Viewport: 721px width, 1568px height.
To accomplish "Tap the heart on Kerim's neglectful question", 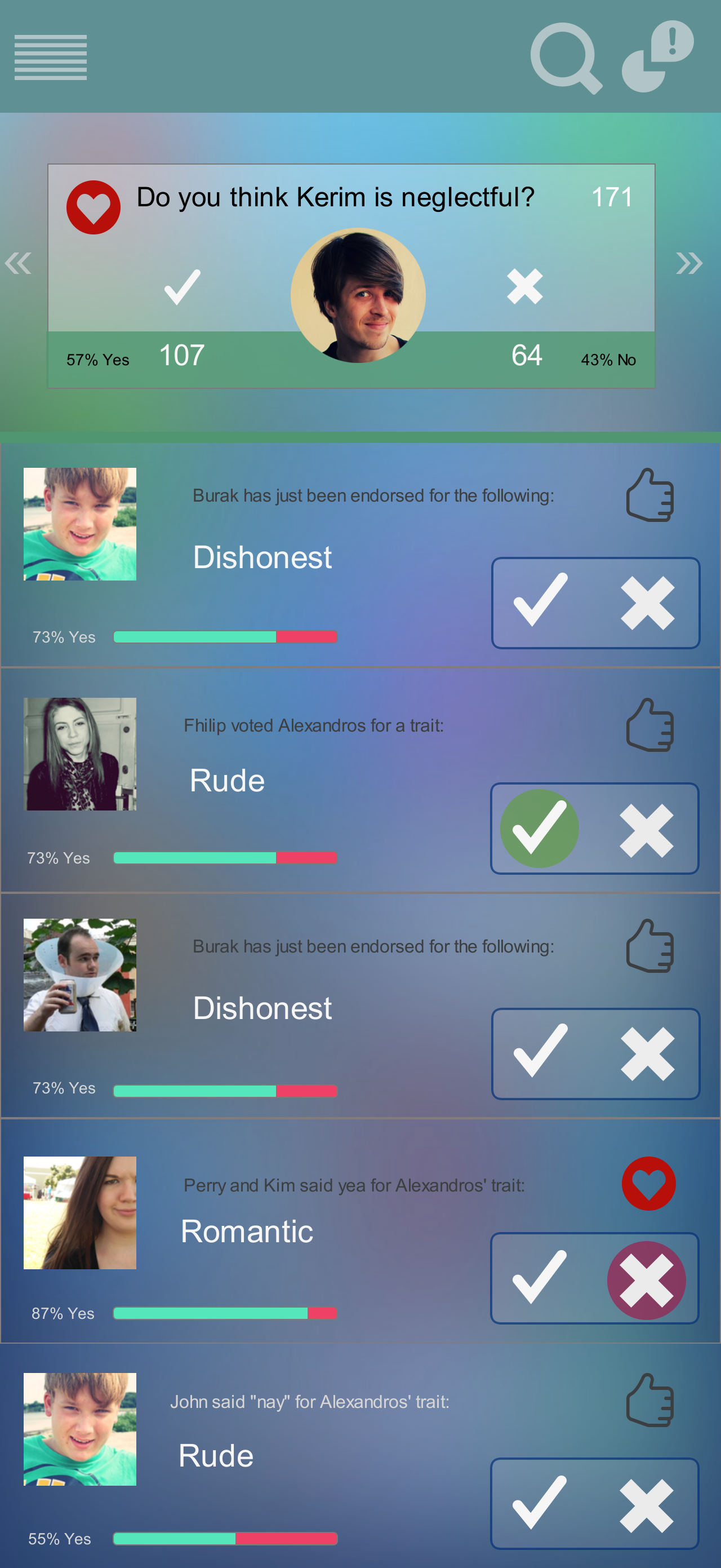I will click(x=93, y=207).
